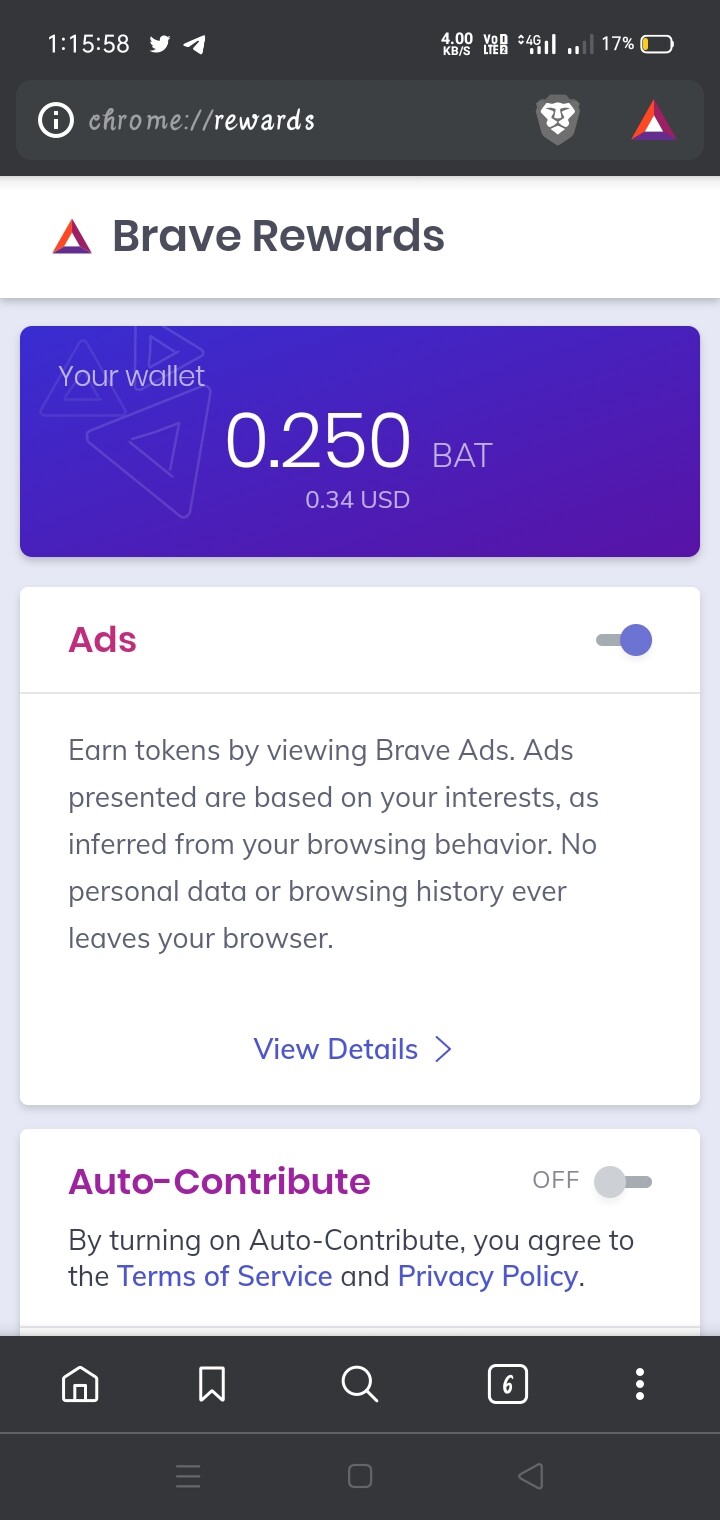Open the three-dot browser menu
Image resolution: width=720 pixels, height=1520 pixels.
point(640,1385)
